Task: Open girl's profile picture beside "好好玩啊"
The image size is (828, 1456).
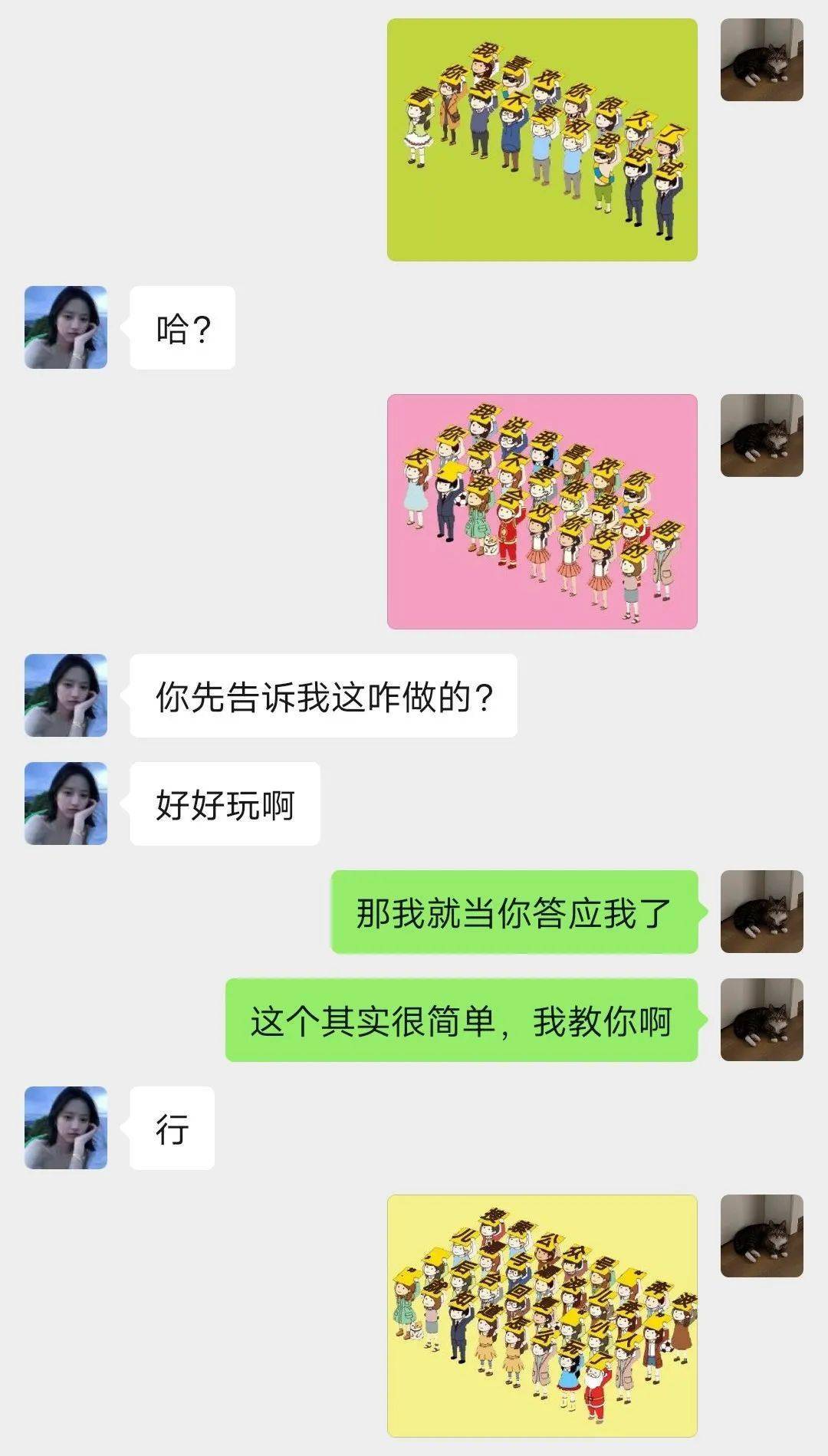Action: coord(66,804)
